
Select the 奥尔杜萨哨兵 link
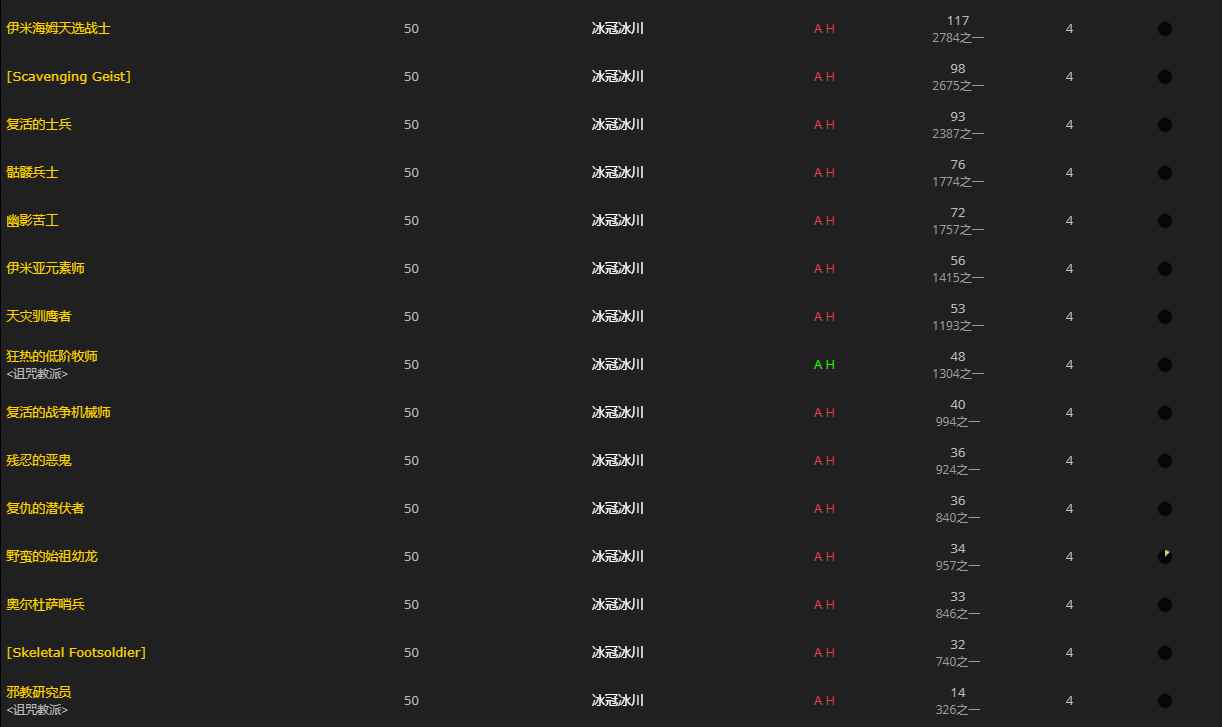[45, 604]
